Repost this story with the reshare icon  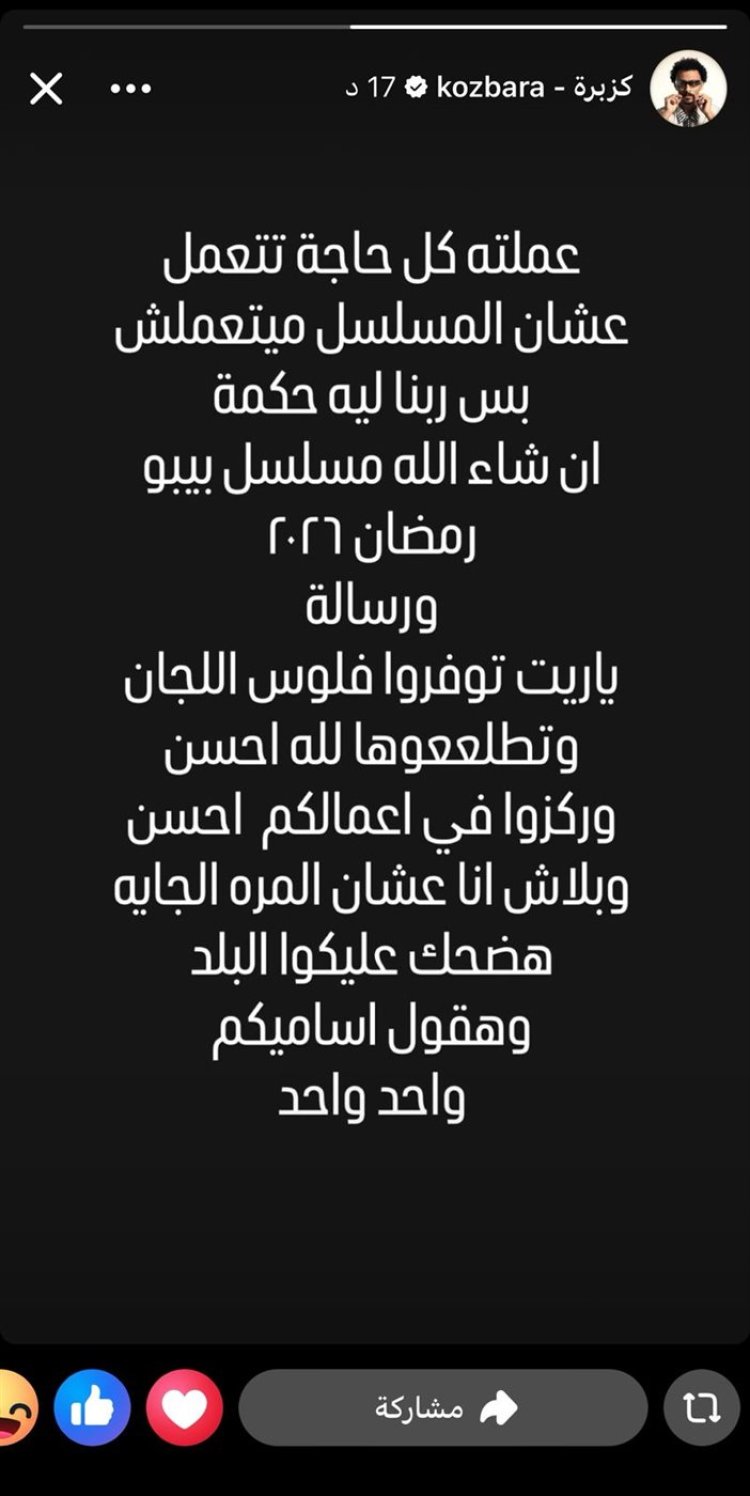(x=701, y=1408)
